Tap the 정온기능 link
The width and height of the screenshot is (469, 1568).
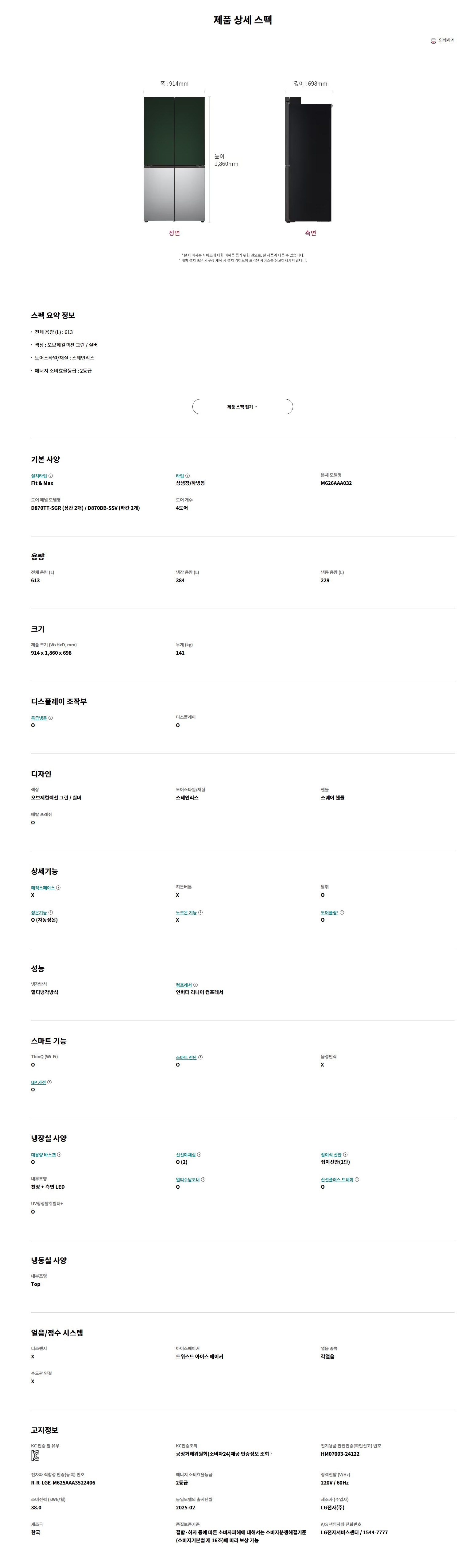[39, 913]
